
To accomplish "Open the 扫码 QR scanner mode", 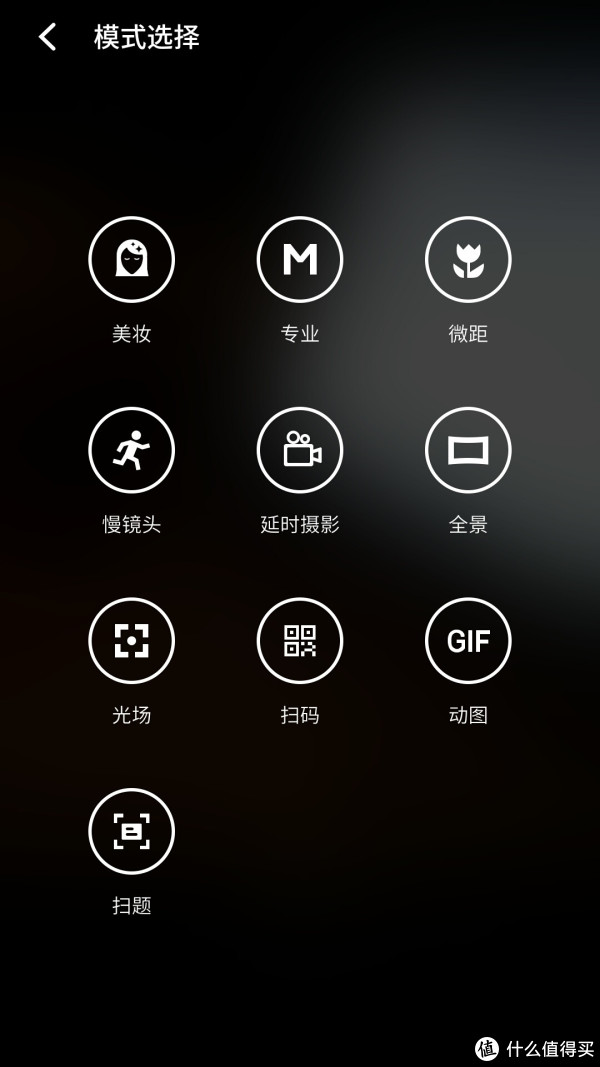I will tap(300, 641).
